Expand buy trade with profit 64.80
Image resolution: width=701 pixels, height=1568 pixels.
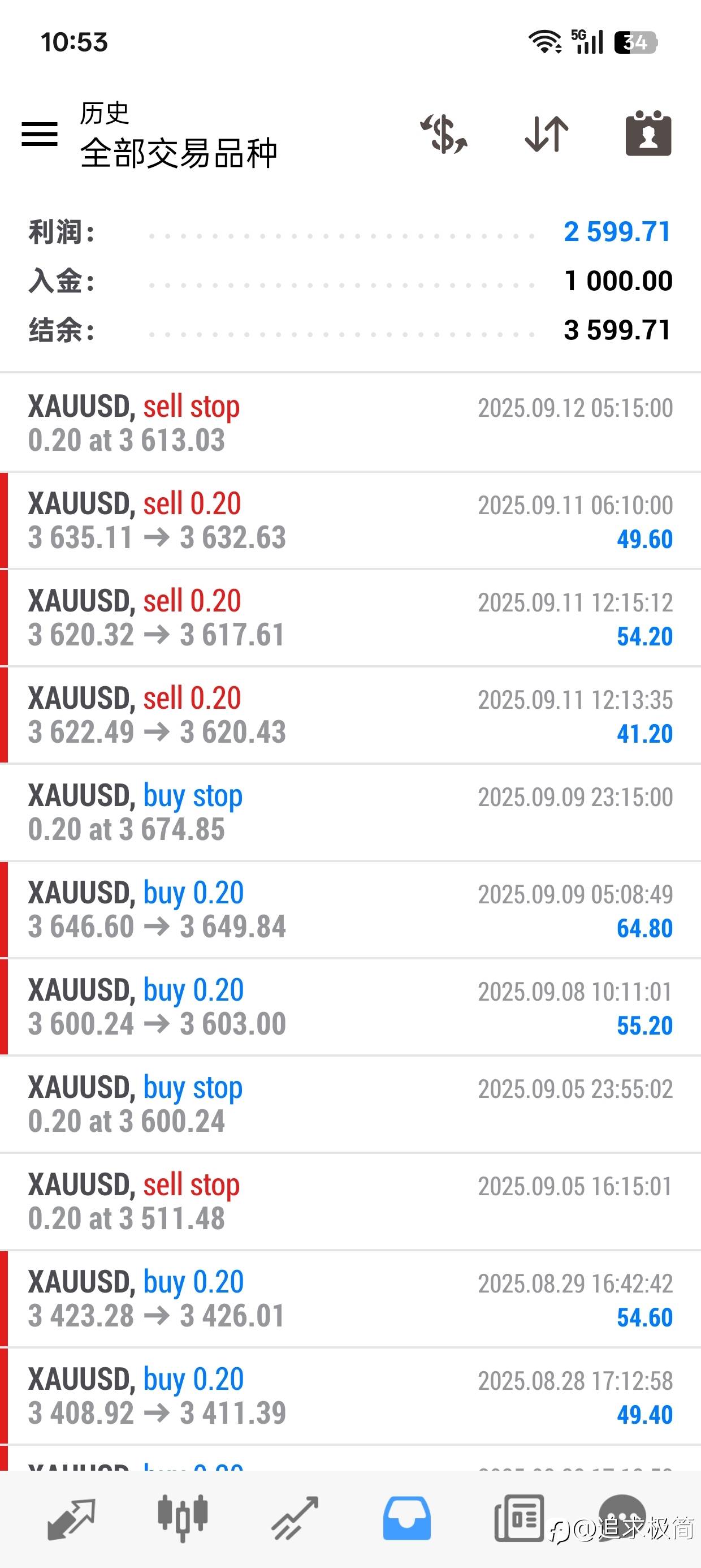click(350, 910)
